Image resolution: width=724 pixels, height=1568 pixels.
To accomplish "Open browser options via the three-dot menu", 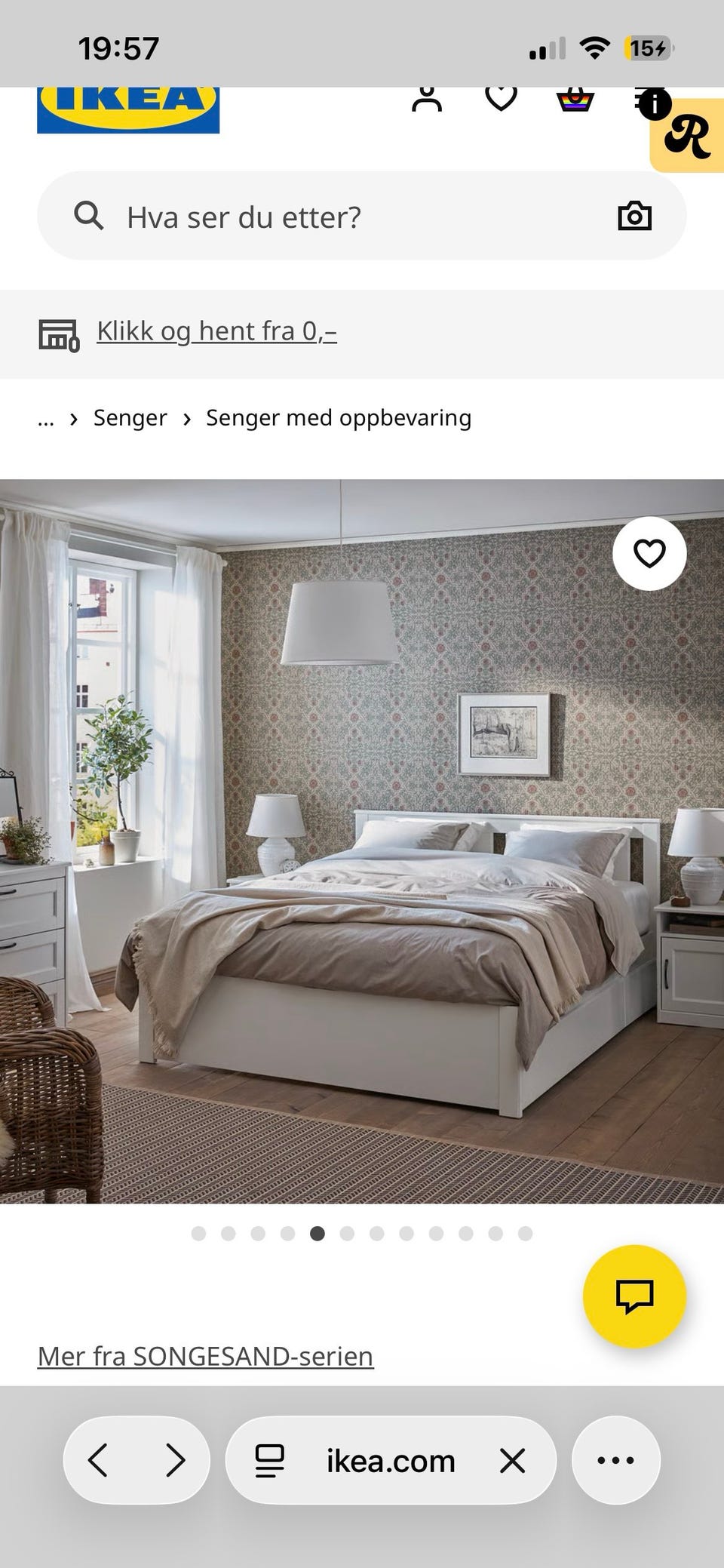I will click(616, 1459).
